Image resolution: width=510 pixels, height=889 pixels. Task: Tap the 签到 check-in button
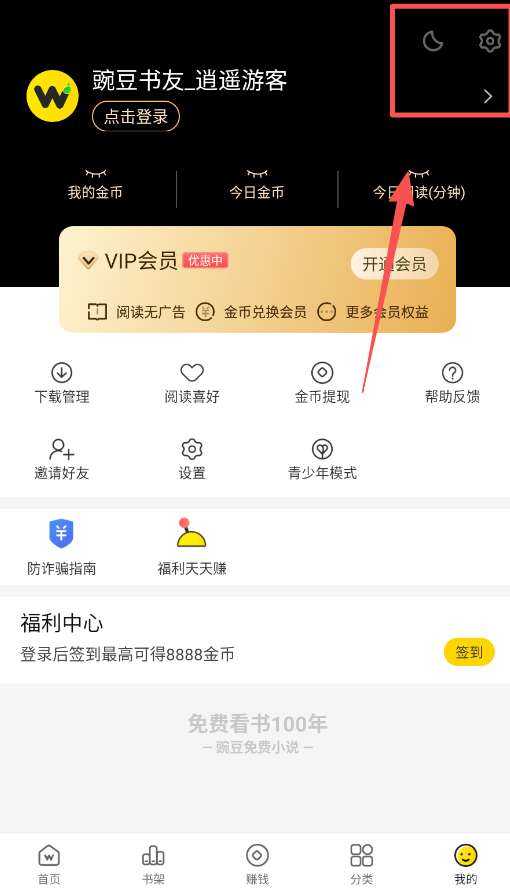coord(469,652)
